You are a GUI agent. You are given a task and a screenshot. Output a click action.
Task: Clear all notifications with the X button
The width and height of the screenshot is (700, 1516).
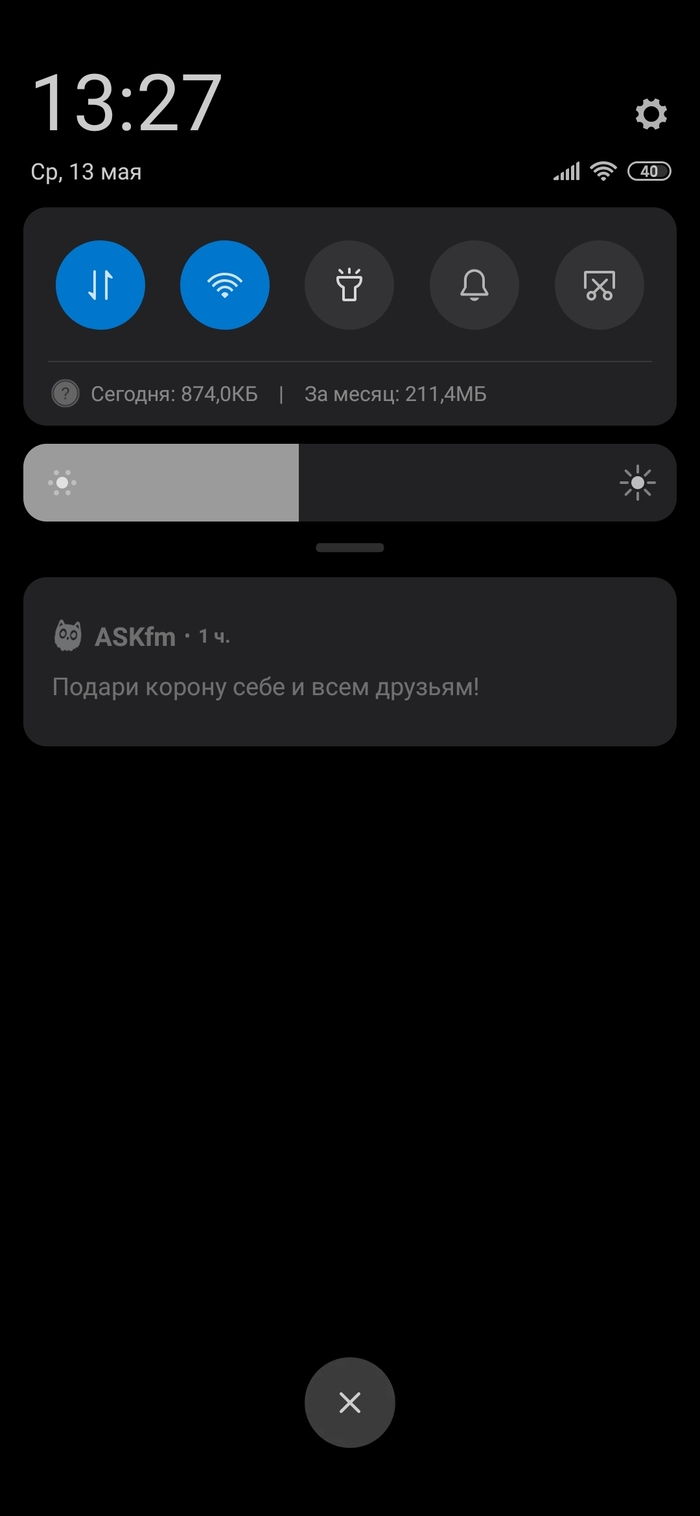[x=350, y=1402]
